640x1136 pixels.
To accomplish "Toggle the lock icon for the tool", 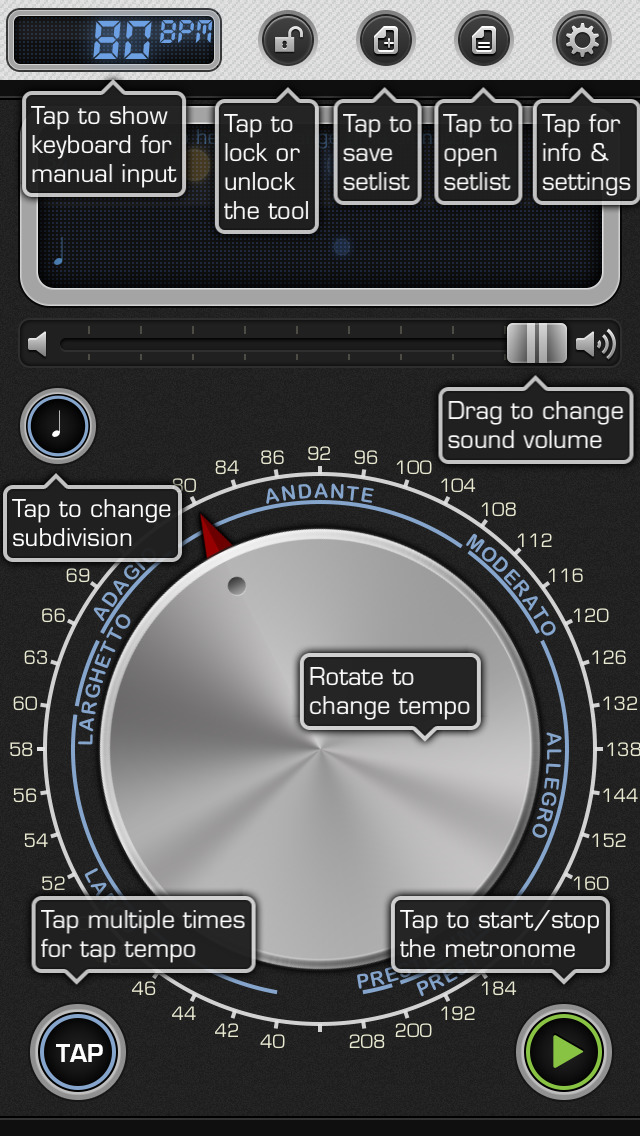I will coord(288,41).
